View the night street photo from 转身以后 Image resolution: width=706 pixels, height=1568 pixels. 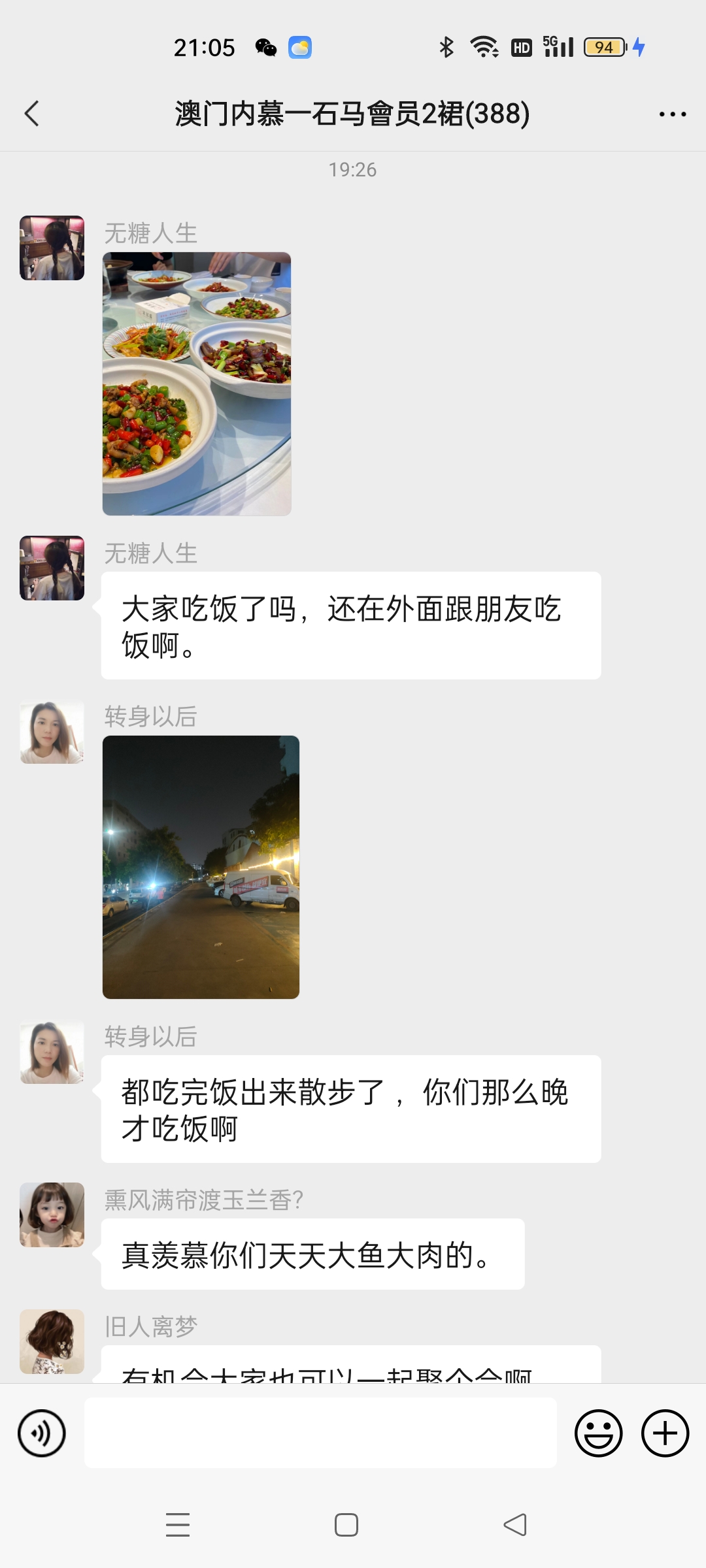tap(201, 867)
